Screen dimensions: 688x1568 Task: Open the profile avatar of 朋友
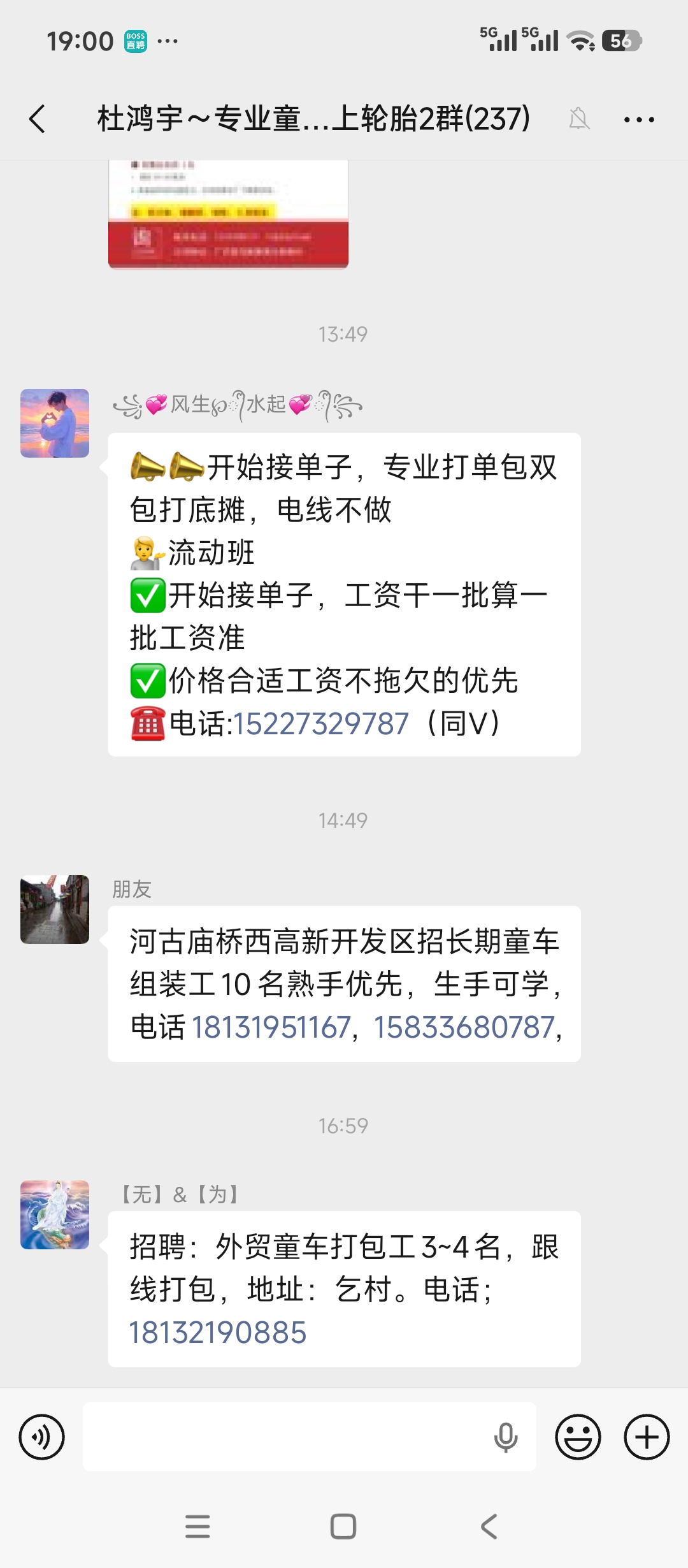(55, 909)
